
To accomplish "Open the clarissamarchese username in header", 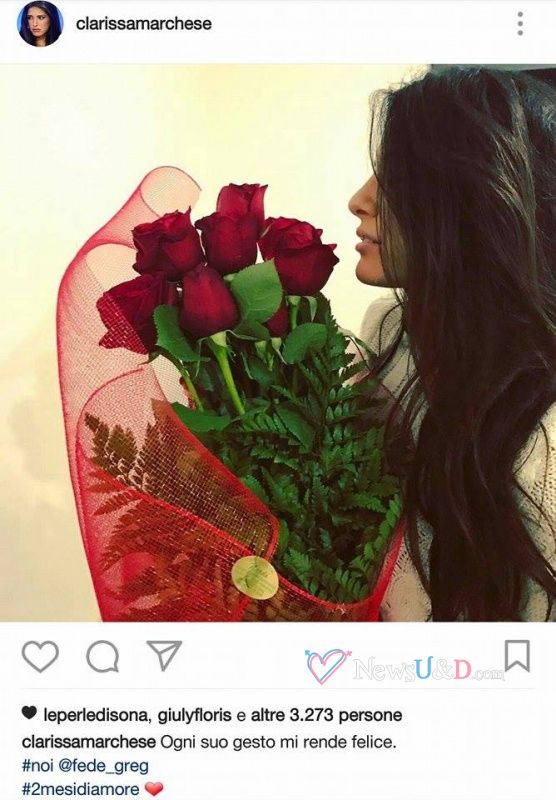I will (143, 23).
